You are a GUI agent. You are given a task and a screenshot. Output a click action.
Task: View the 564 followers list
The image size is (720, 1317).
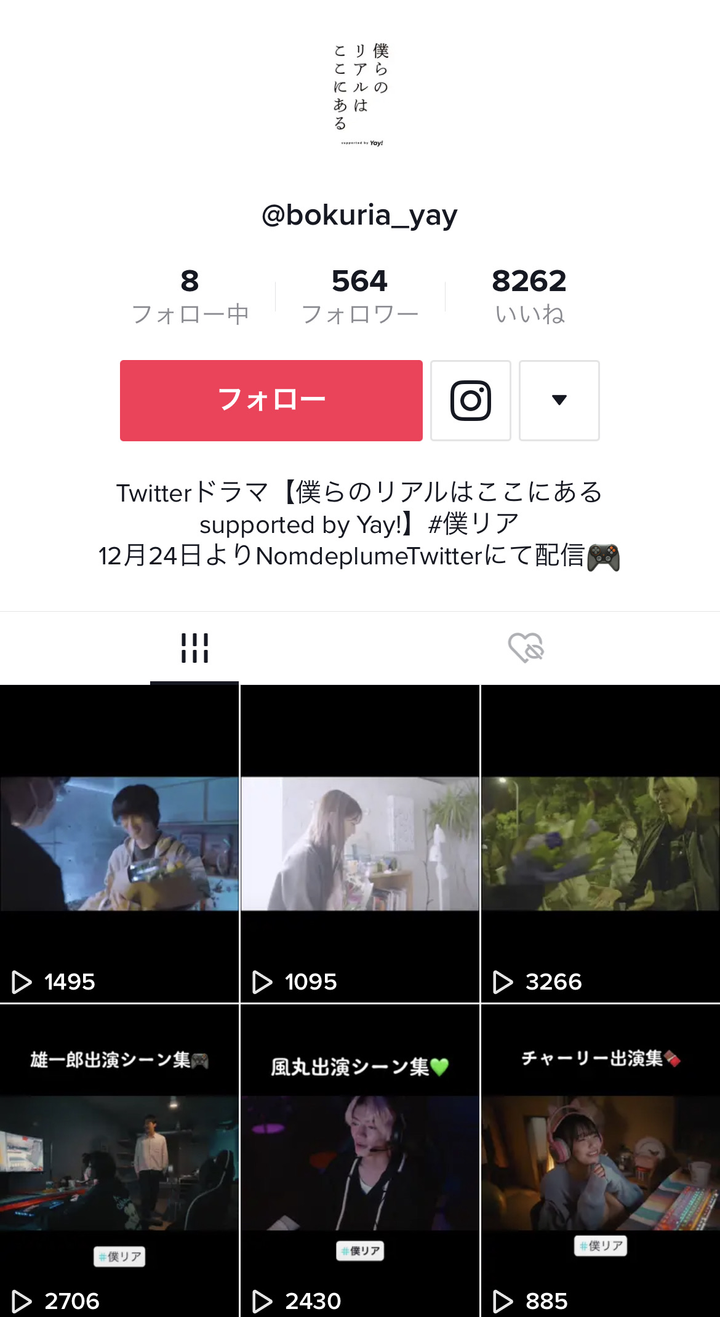[360, 296]
